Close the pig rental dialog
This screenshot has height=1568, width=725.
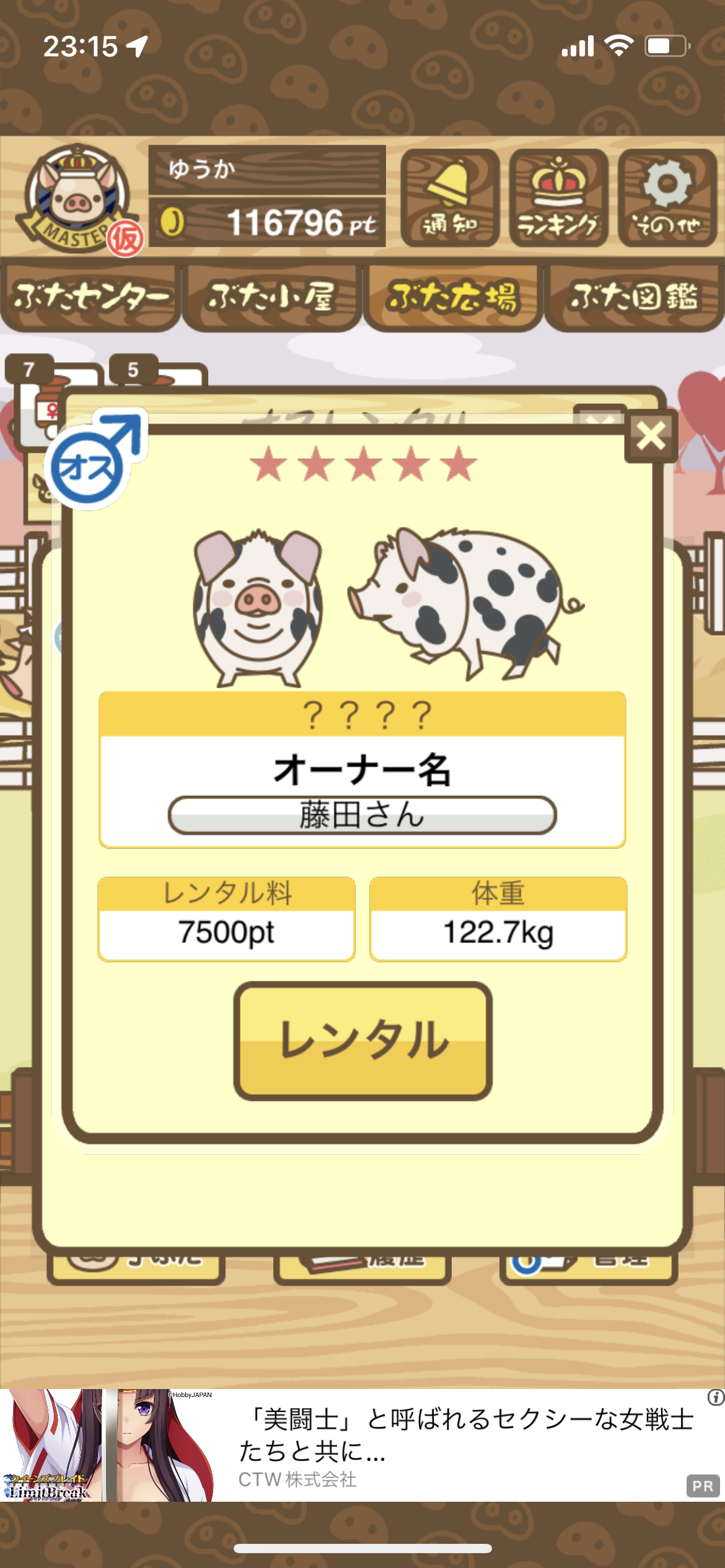tap(651, 437)
